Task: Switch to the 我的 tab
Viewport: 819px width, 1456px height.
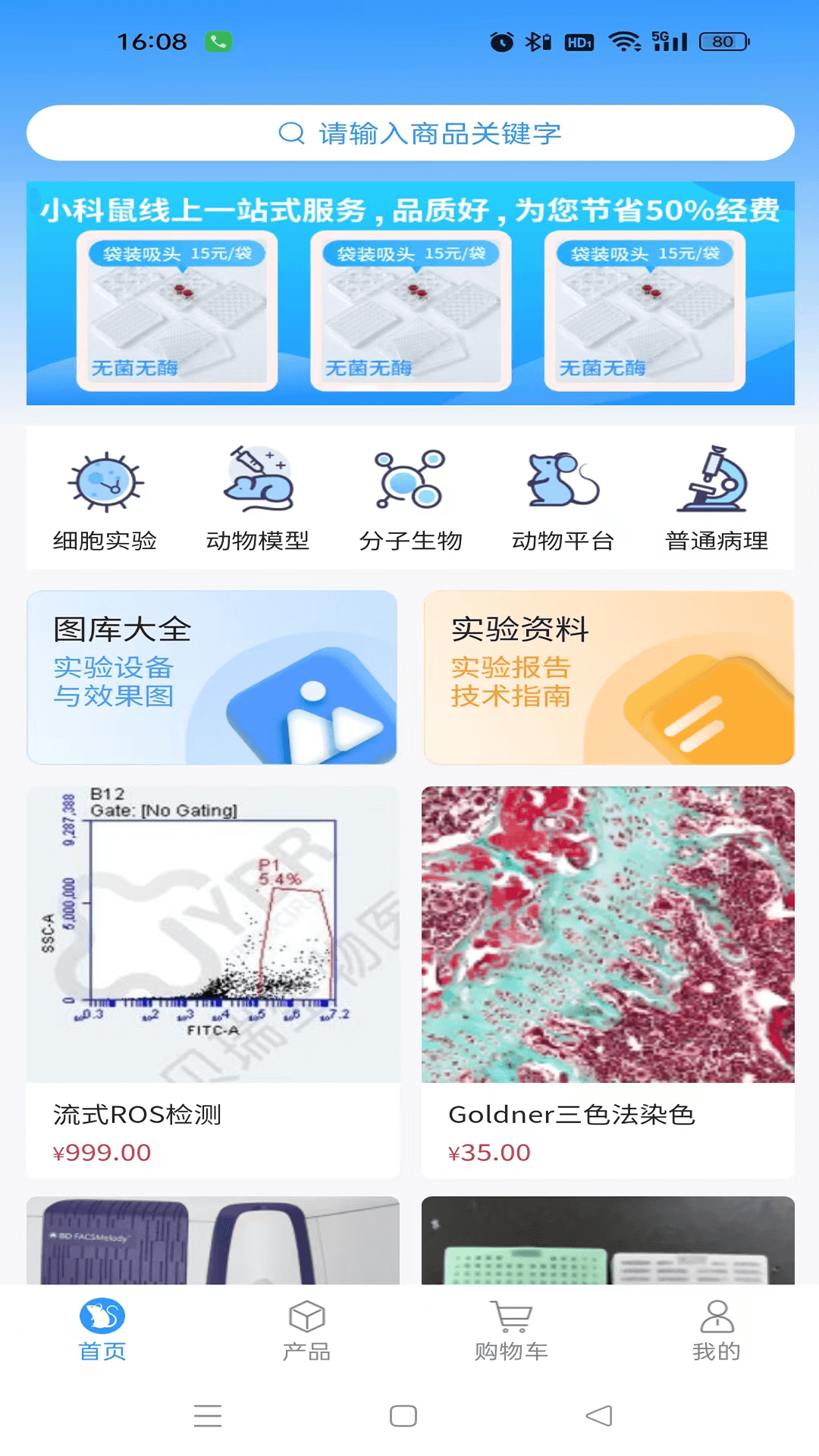Action: (717, 1331)
